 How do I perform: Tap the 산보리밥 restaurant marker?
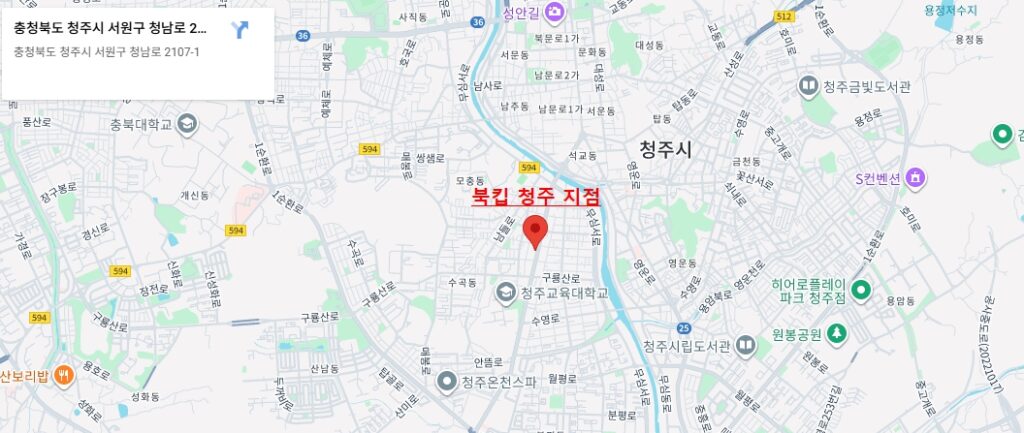point(64,376)
